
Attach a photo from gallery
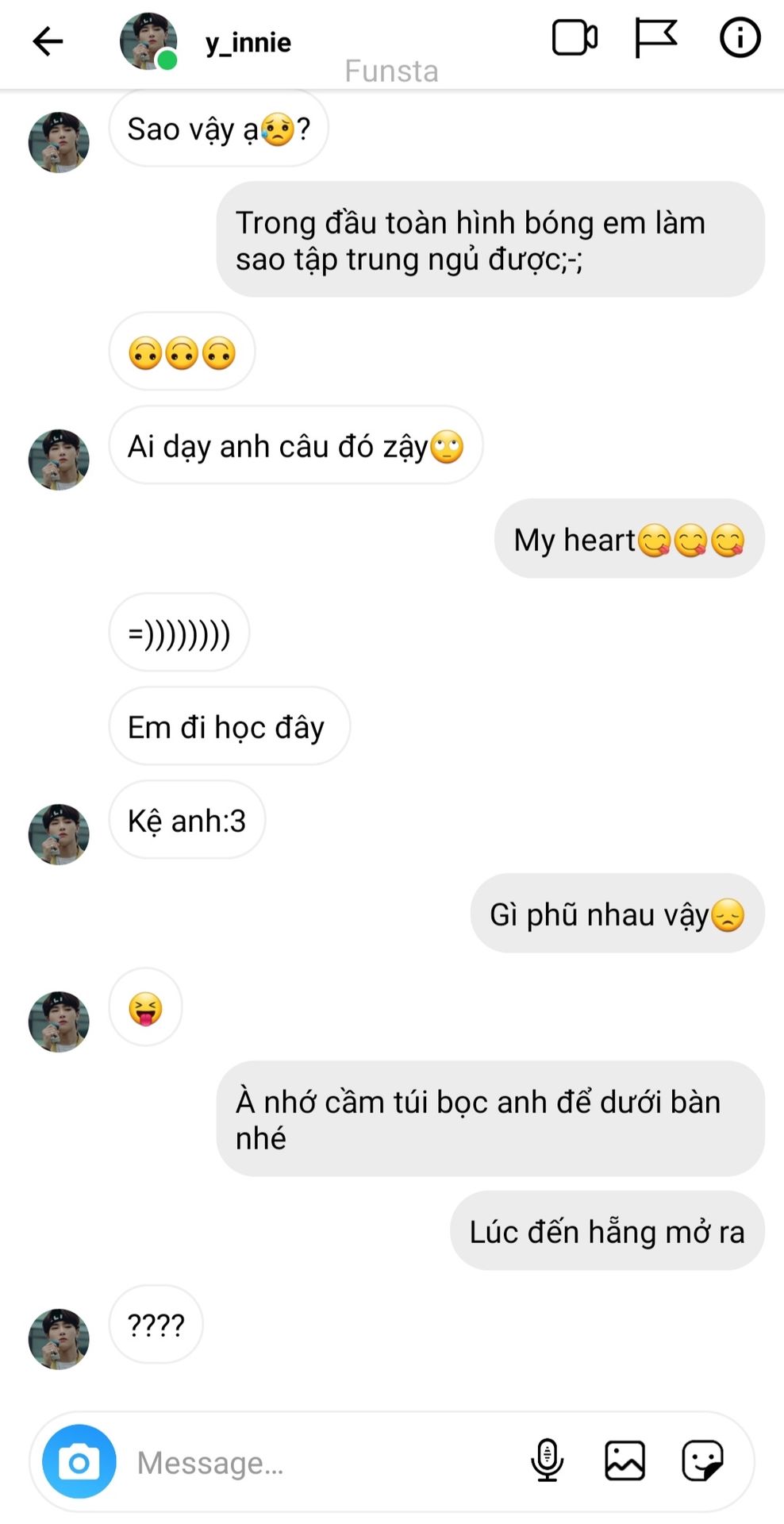coord(625,1460)
